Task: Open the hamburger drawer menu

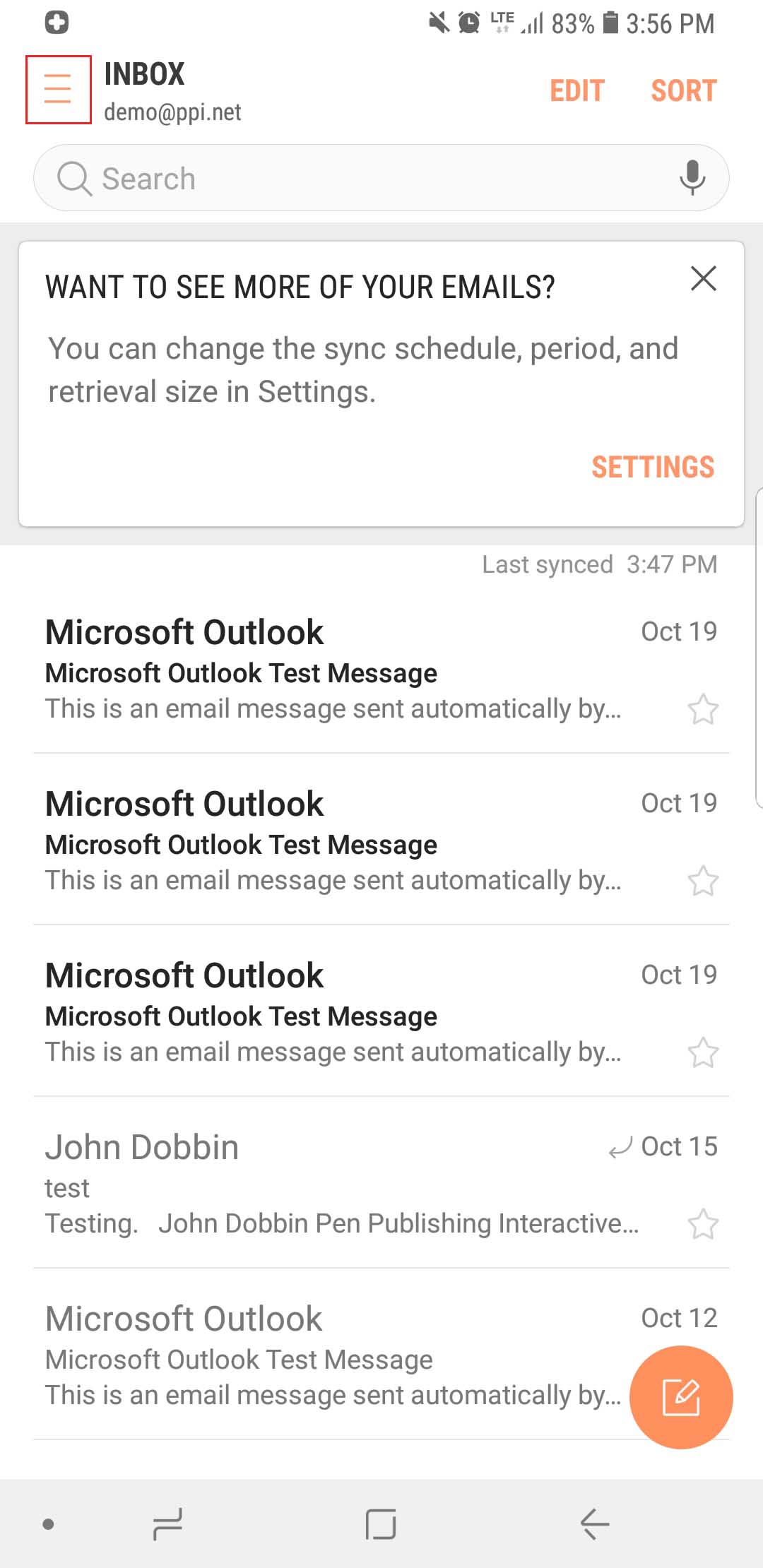Action: pyautogui.click(x=58, y=89)
